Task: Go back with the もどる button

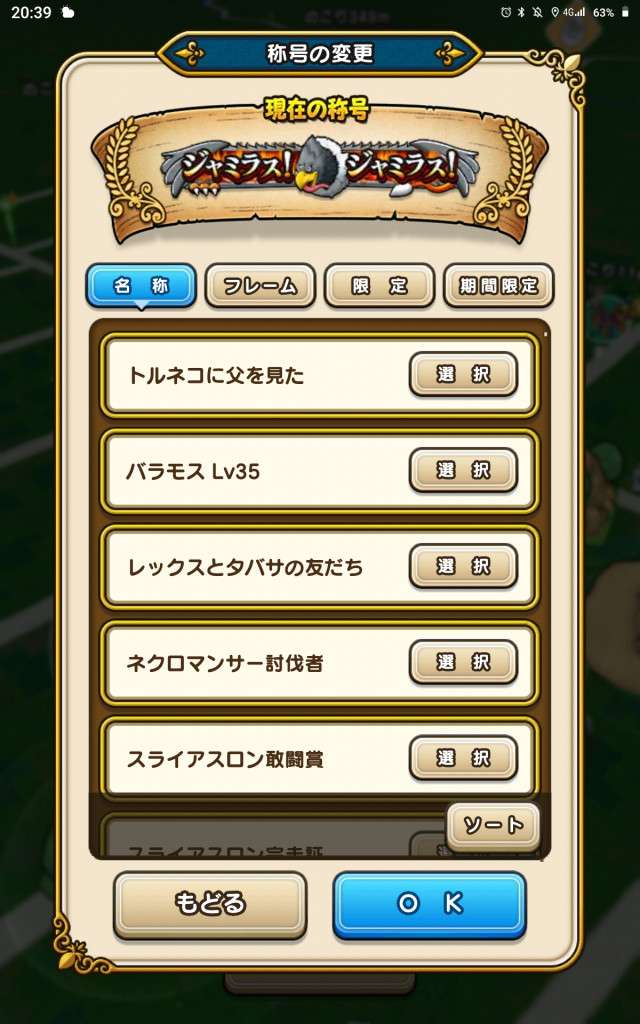Action: (210, 904)
